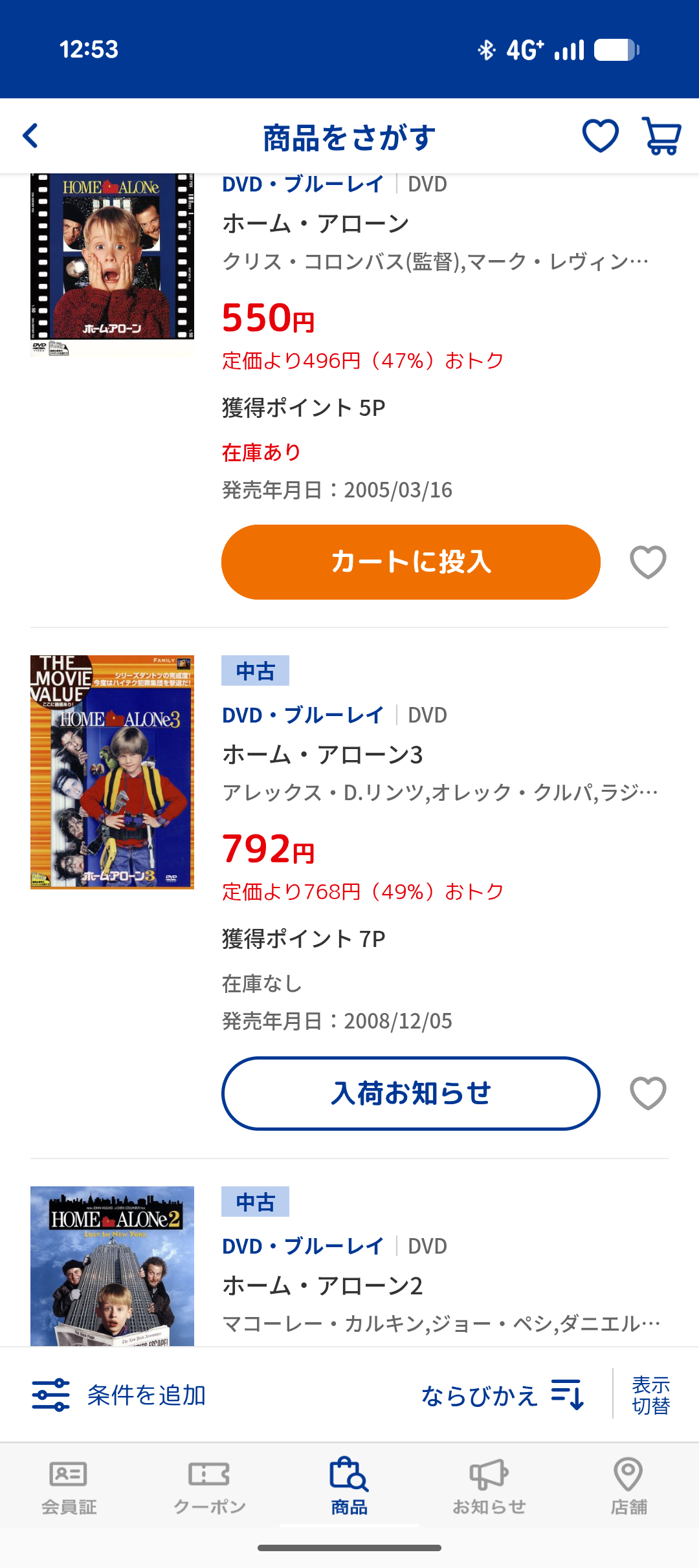Add search conditions with 条件を追加
The height and width of the screenshot is (1568, 699).
[x=119, y=1395]
